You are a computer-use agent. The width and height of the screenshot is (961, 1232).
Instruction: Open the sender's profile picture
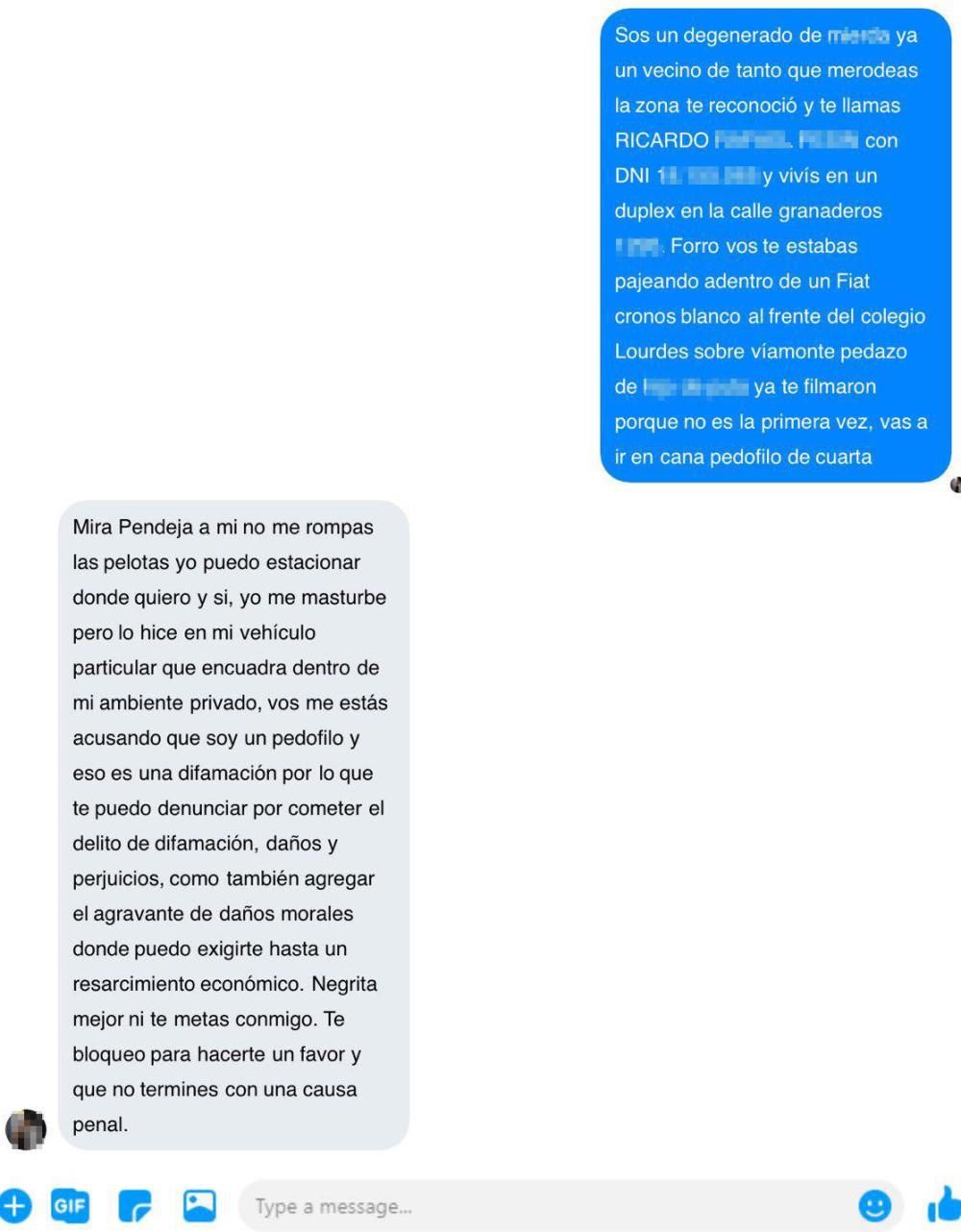(26, 1129)
